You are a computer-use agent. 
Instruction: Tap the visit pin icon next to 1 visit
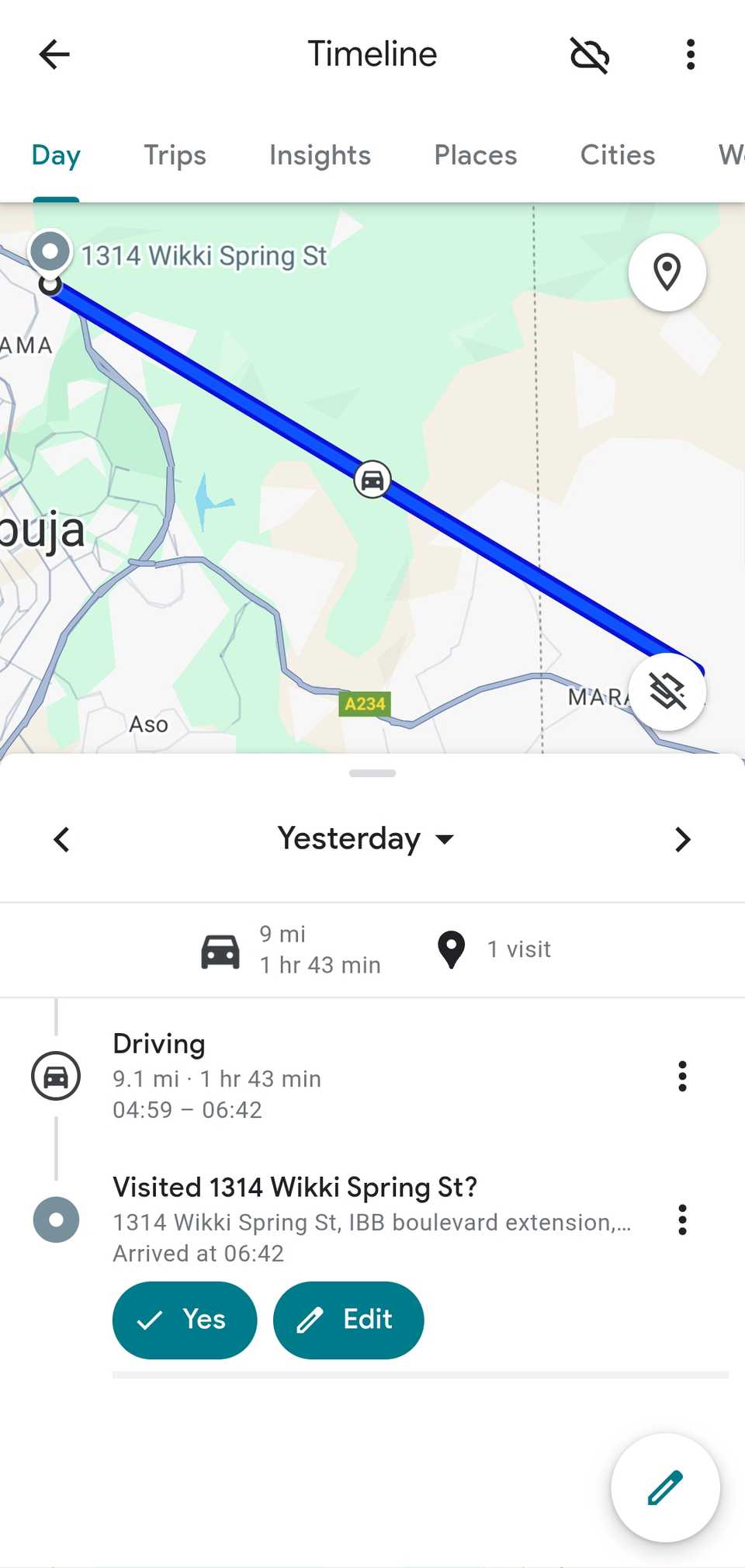451,947
